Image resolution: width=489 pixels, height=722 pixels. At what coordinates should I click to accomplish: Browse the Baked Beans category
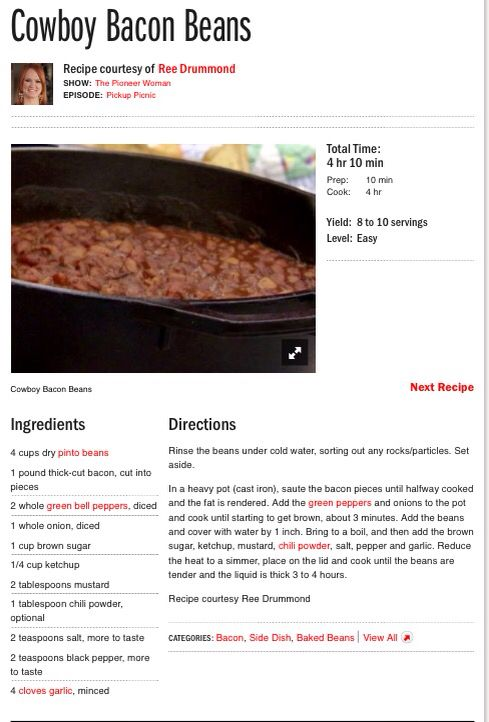point(325,637)
